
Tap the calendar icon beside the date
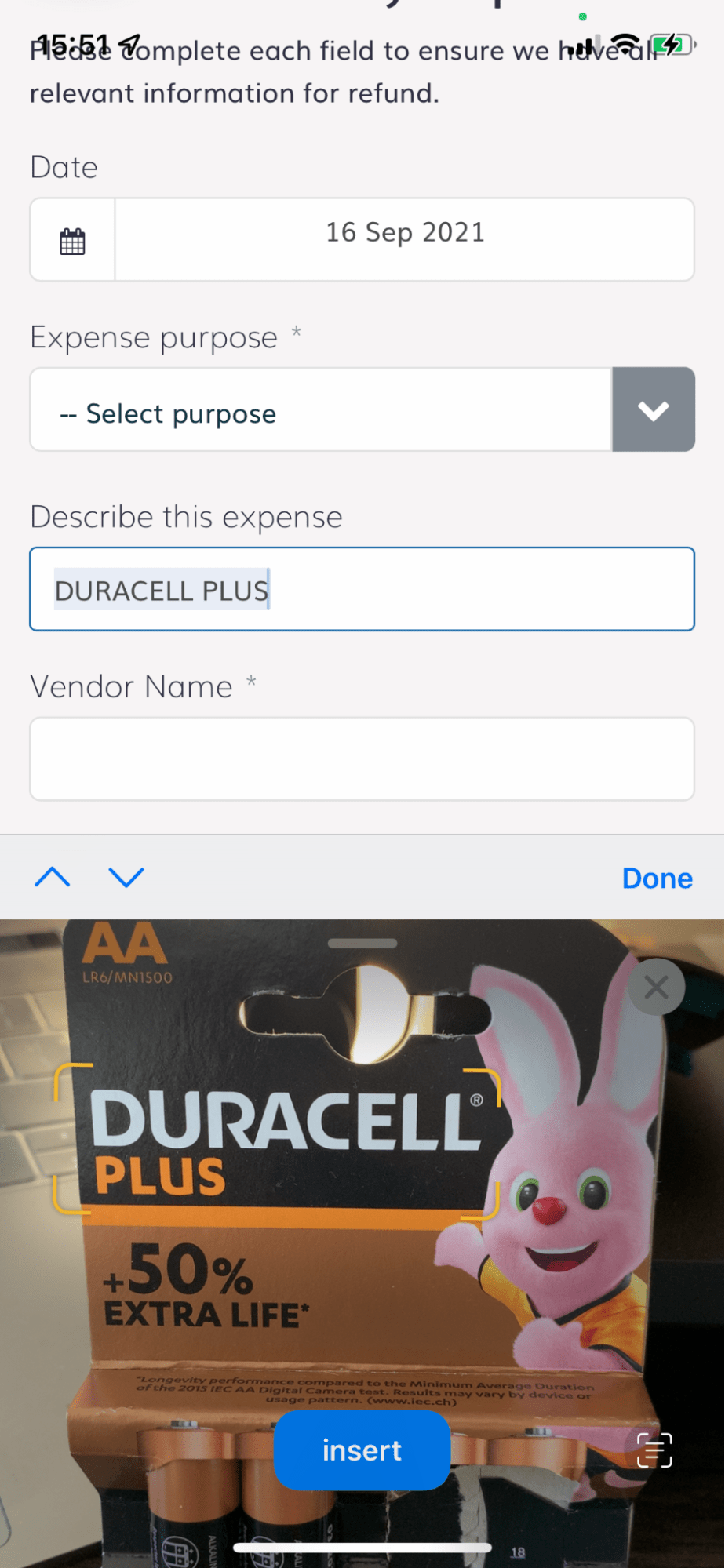coord(72,240)
